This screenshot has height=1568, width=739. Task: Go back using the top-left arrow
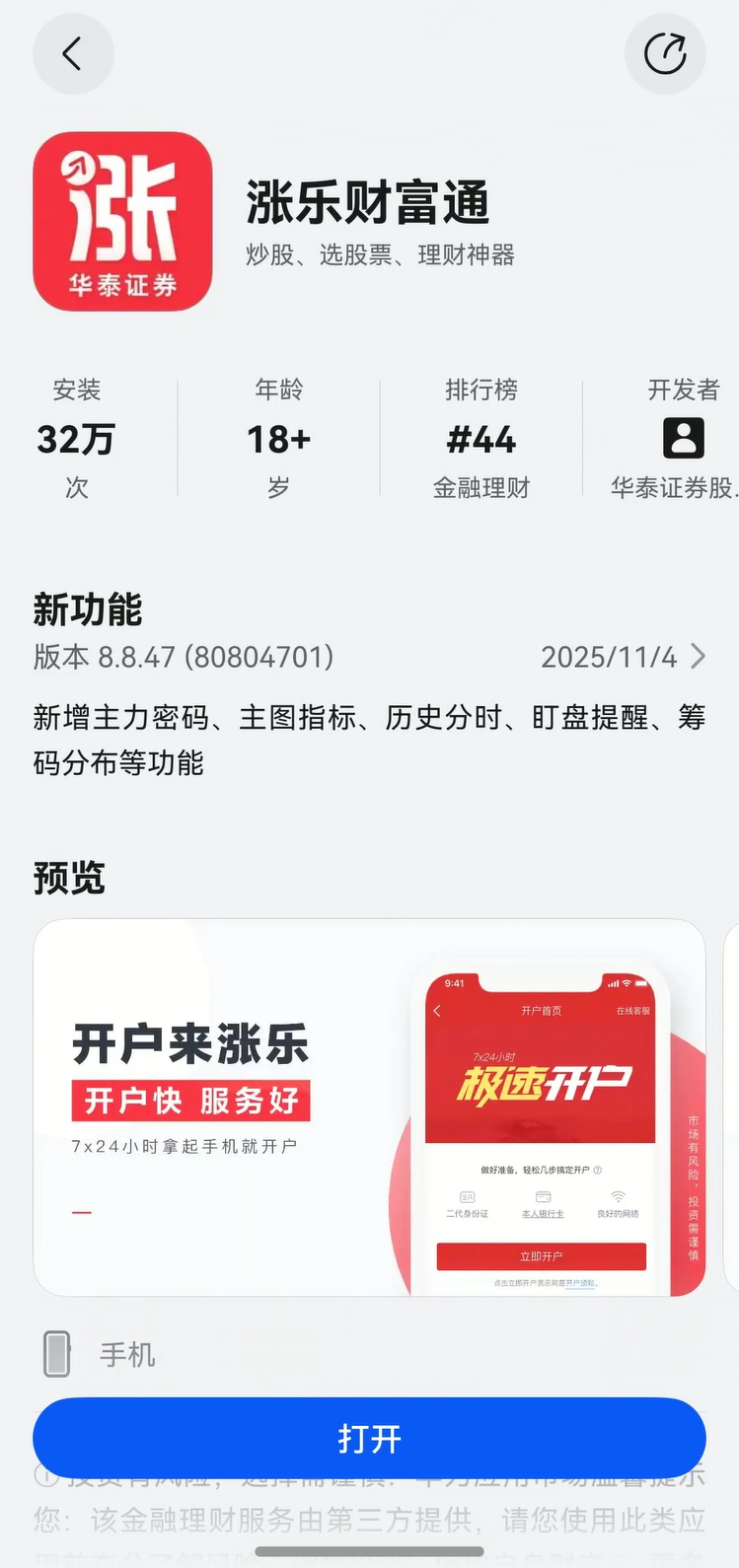click(73, 54)
